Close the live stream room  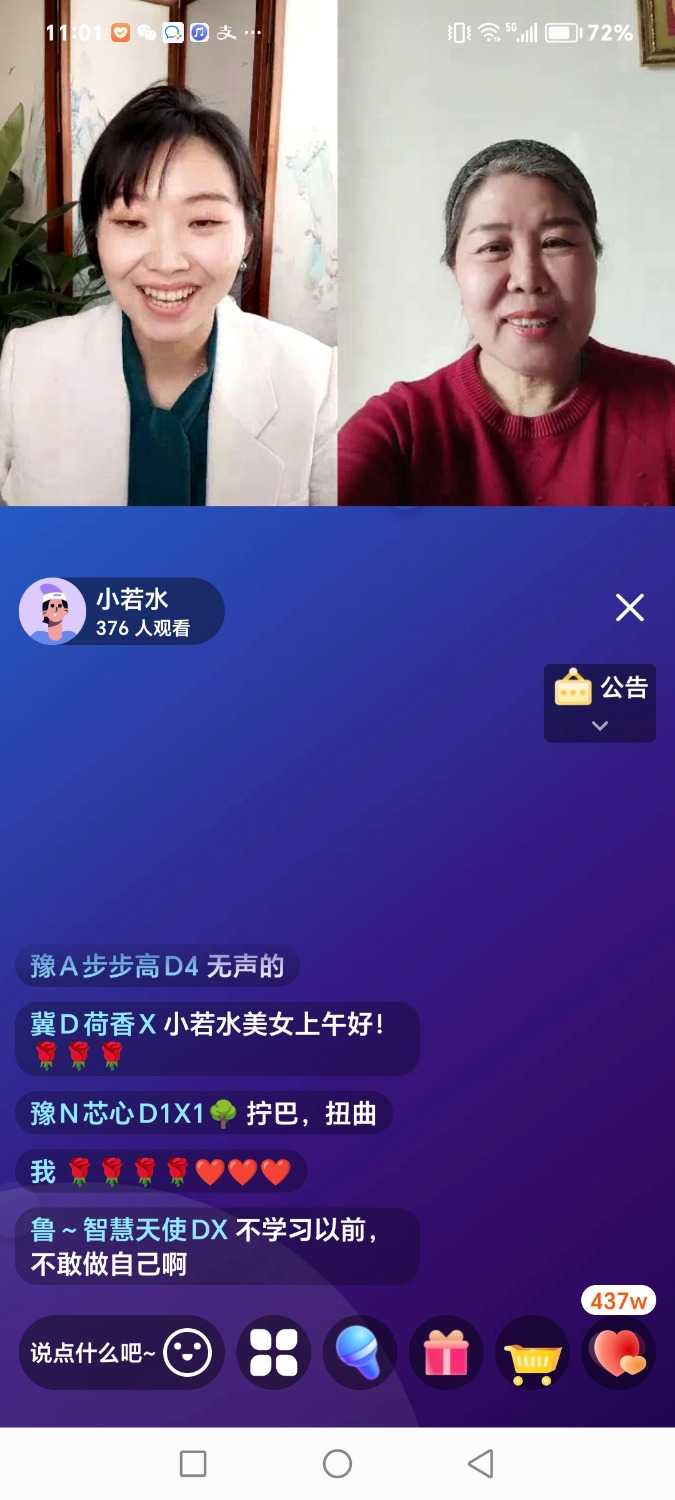click(x=629, y=608)
